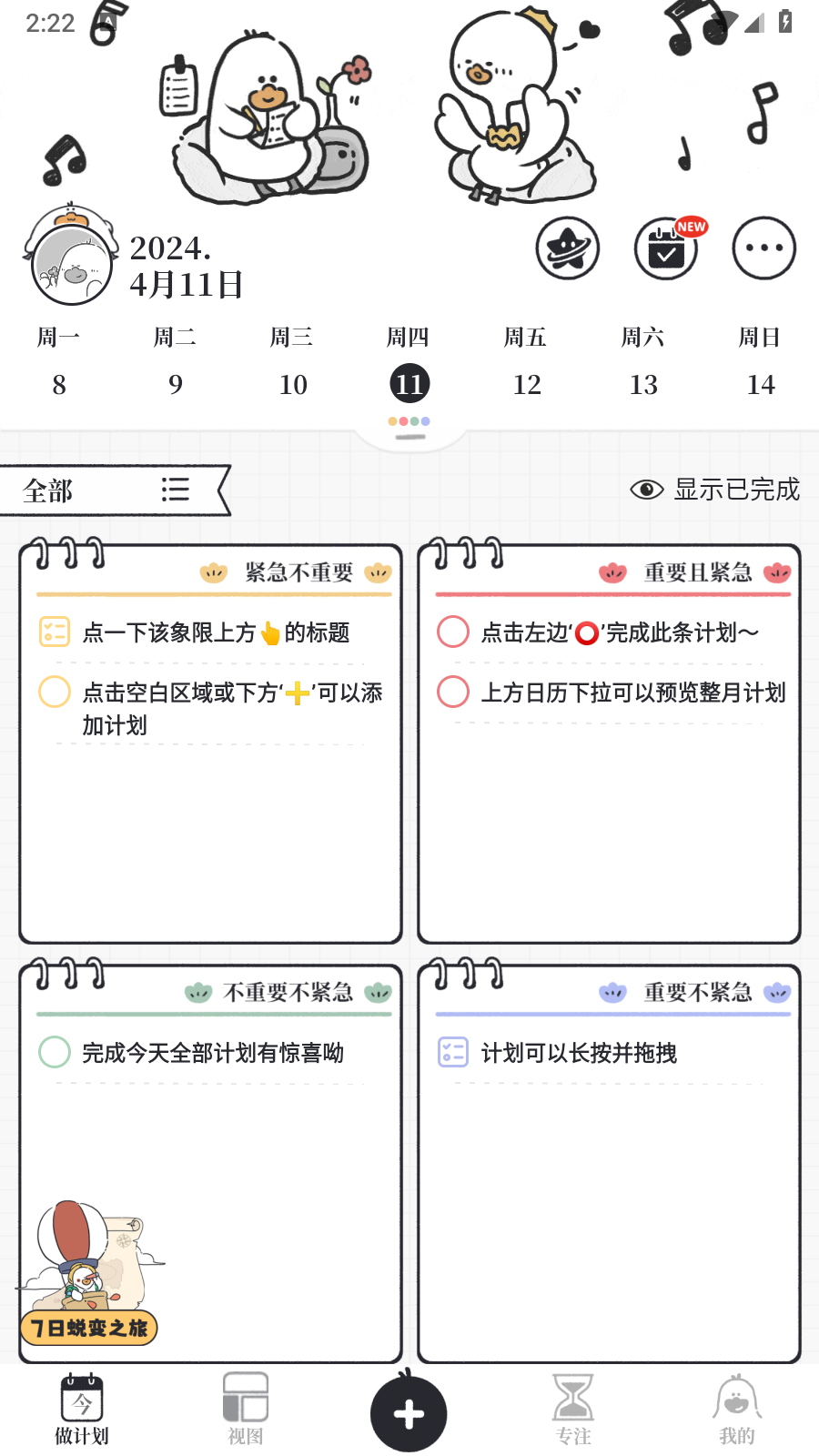Complete the plan 上方日历下拉可以预览整月计划
This screenshot has width=819, height=1456.
click(453, 692)
